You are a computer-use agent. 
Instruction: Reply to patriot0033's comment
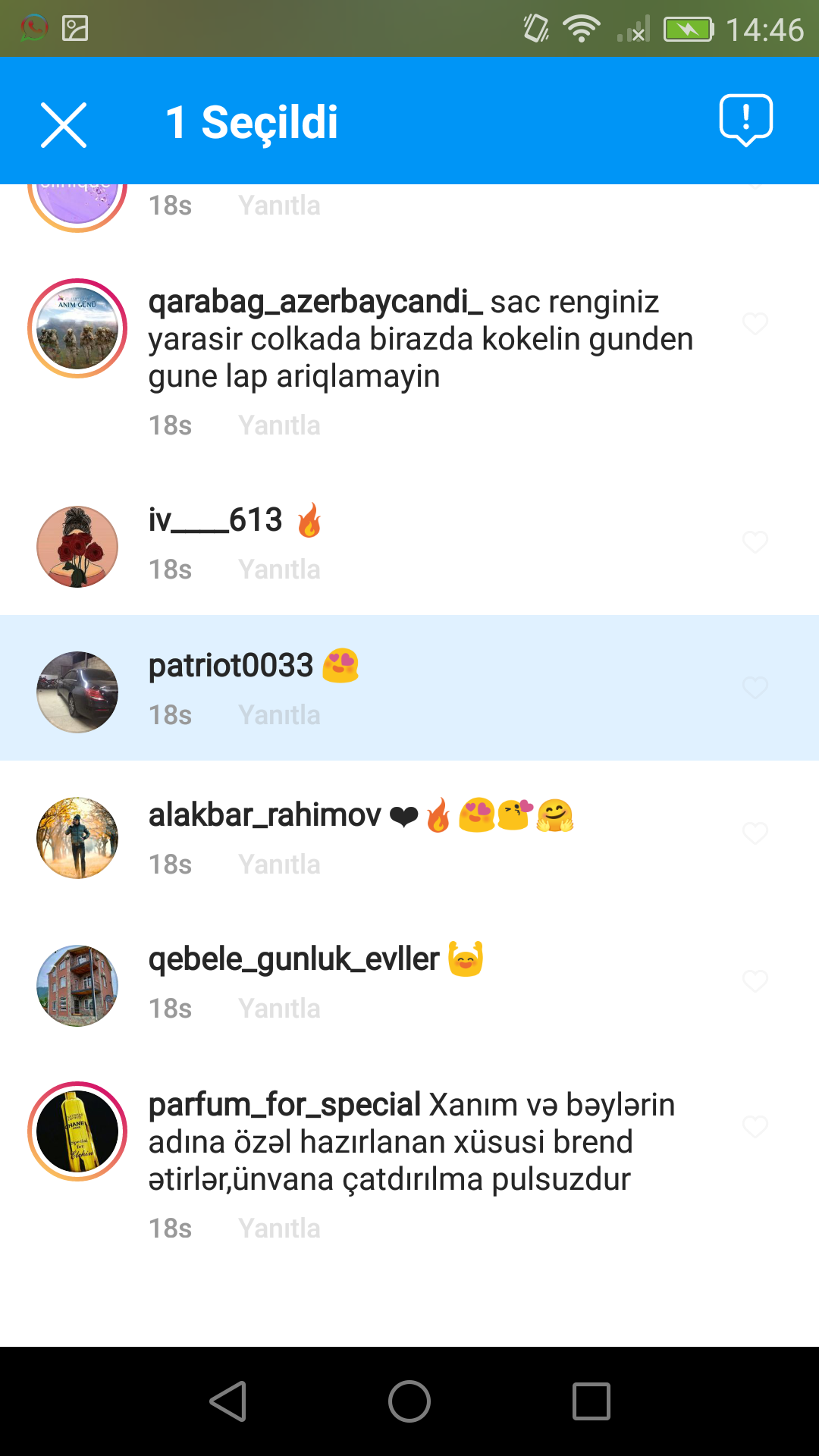279,715
